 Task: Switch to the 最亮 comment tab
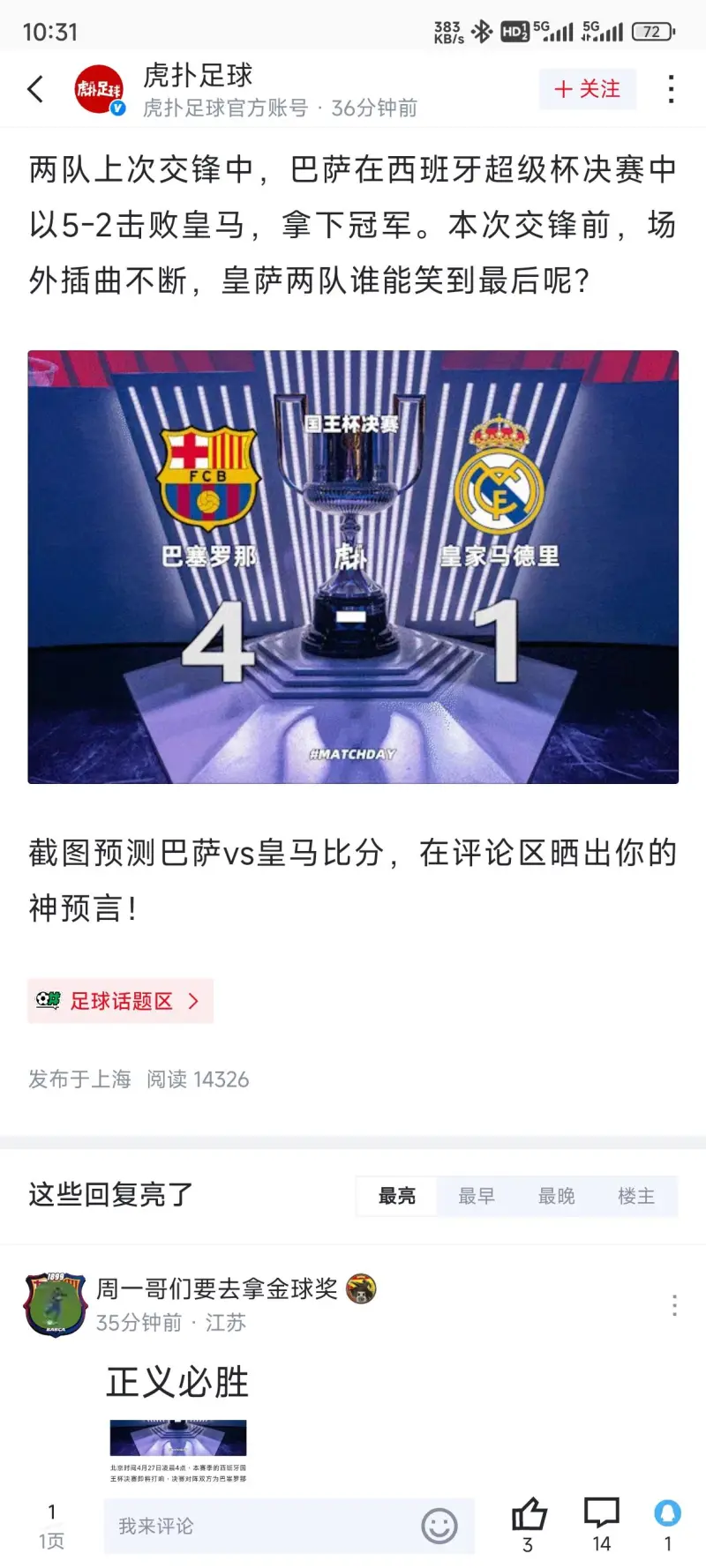coord(396,1196)
